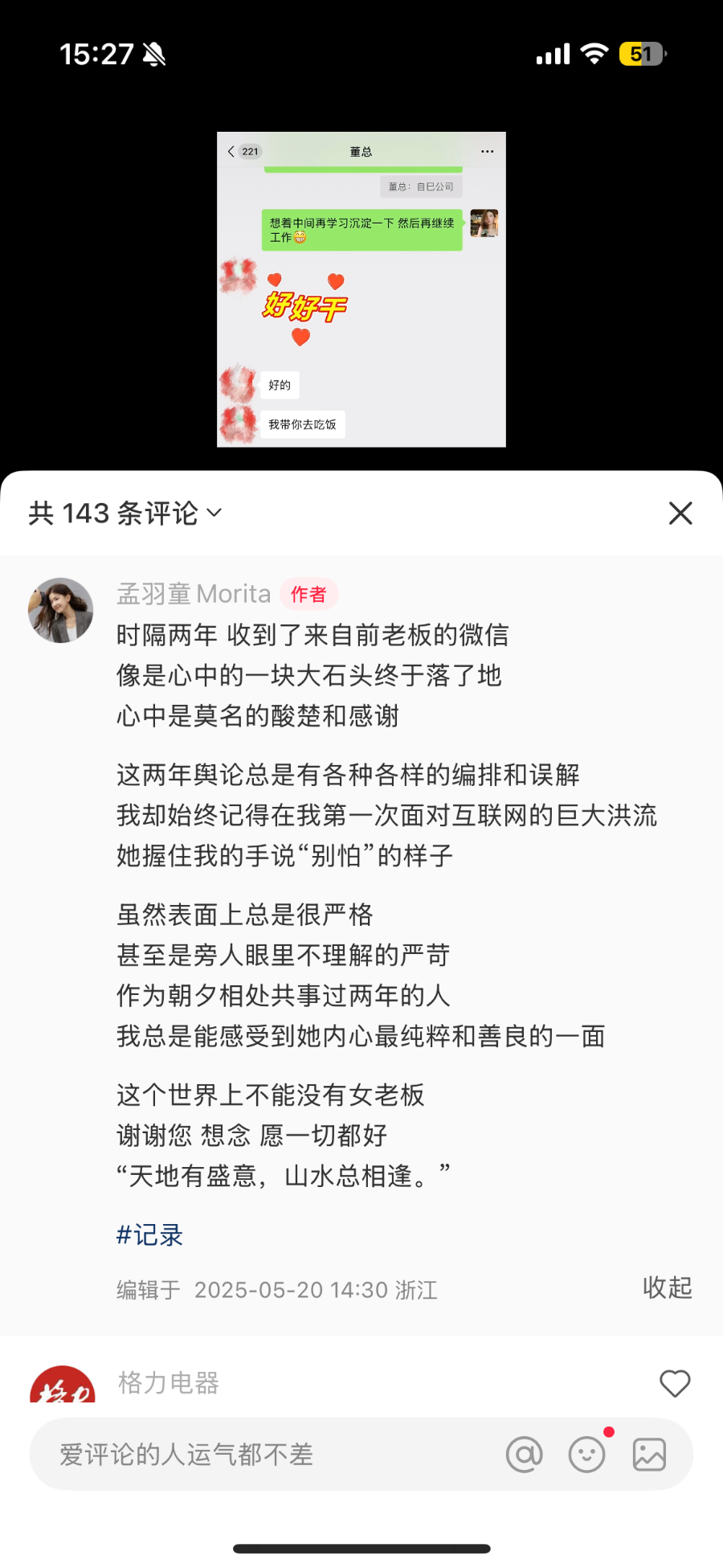The height and width of the screenshot is (1568, 723).
Task: Open 格力电器's profile
Action: click(x=63, y=1386)
